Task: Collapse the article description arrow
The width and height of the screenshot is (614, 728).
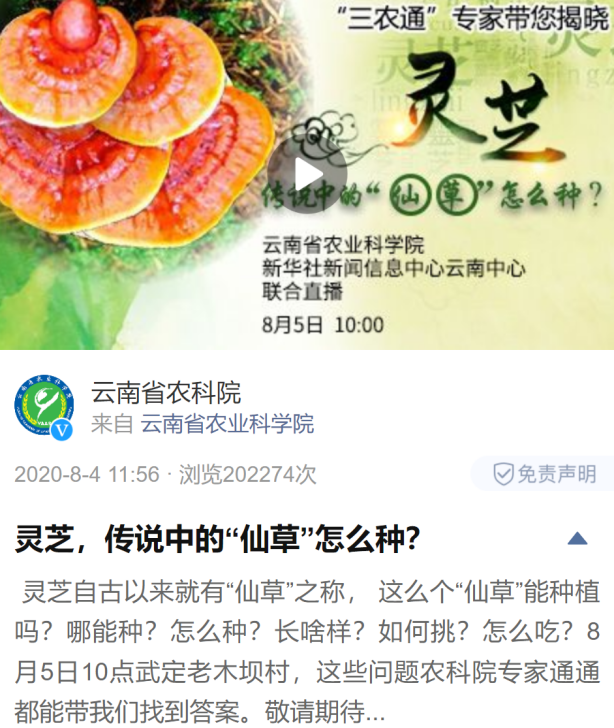Action: click(x=577, y=540)
